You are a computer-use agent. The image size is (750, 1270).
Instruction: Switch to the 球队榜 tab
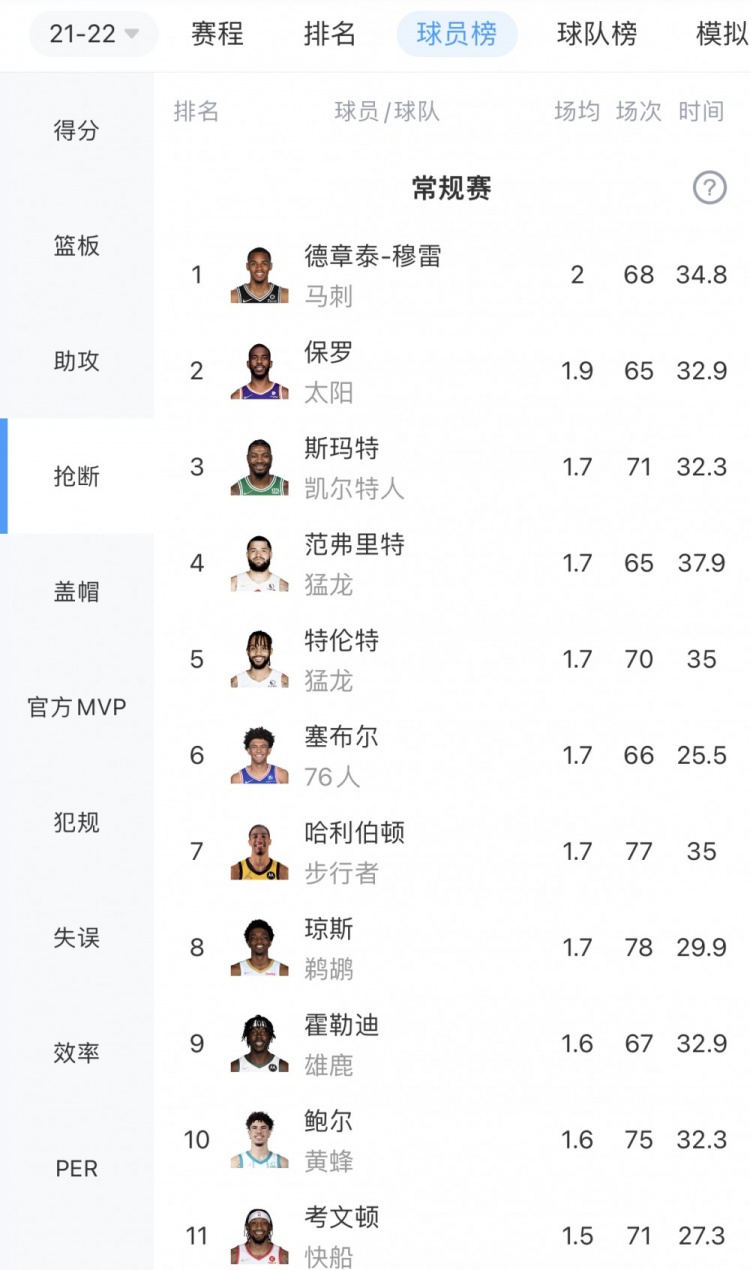click(597, 34)
